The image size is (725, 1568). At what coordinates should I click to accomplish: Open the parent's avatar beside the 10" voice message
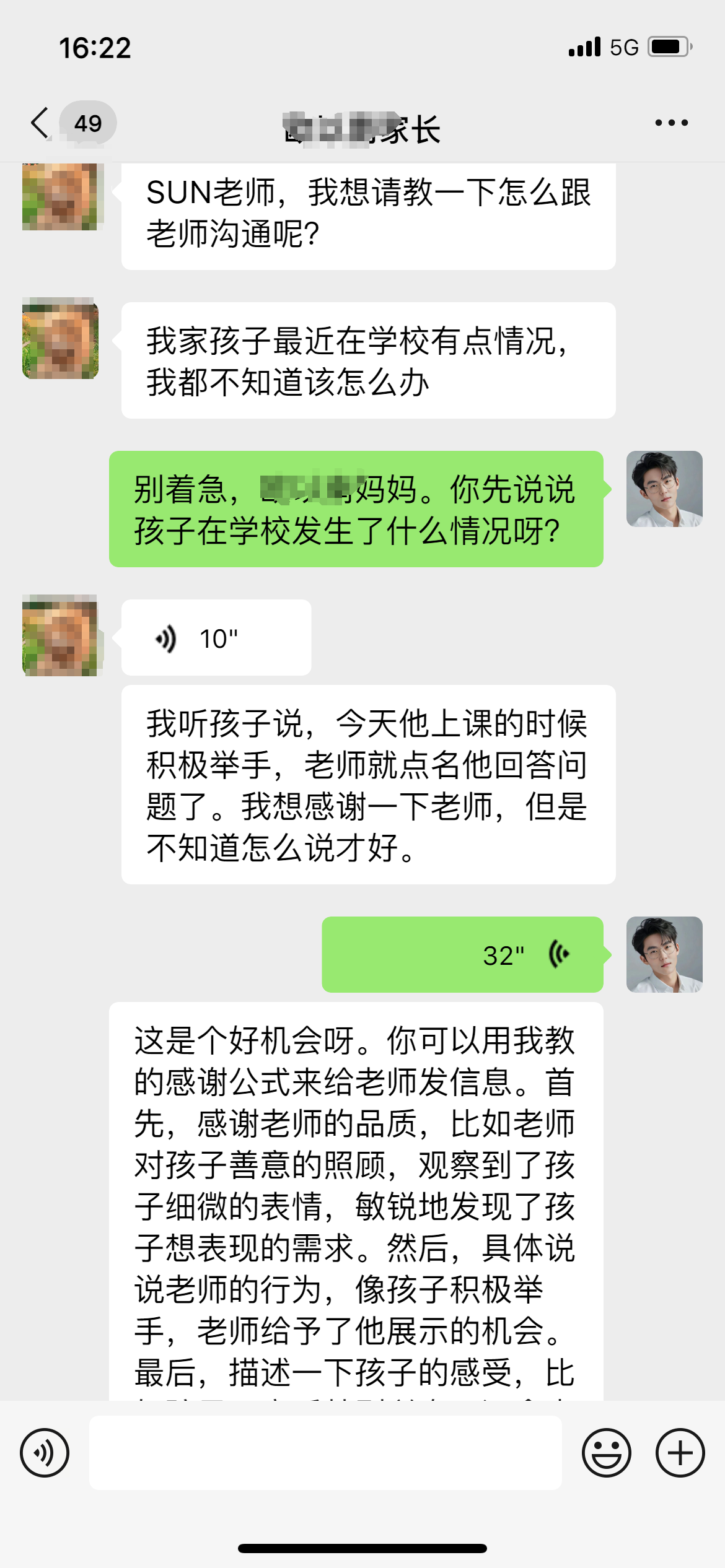tap(60, 635)
